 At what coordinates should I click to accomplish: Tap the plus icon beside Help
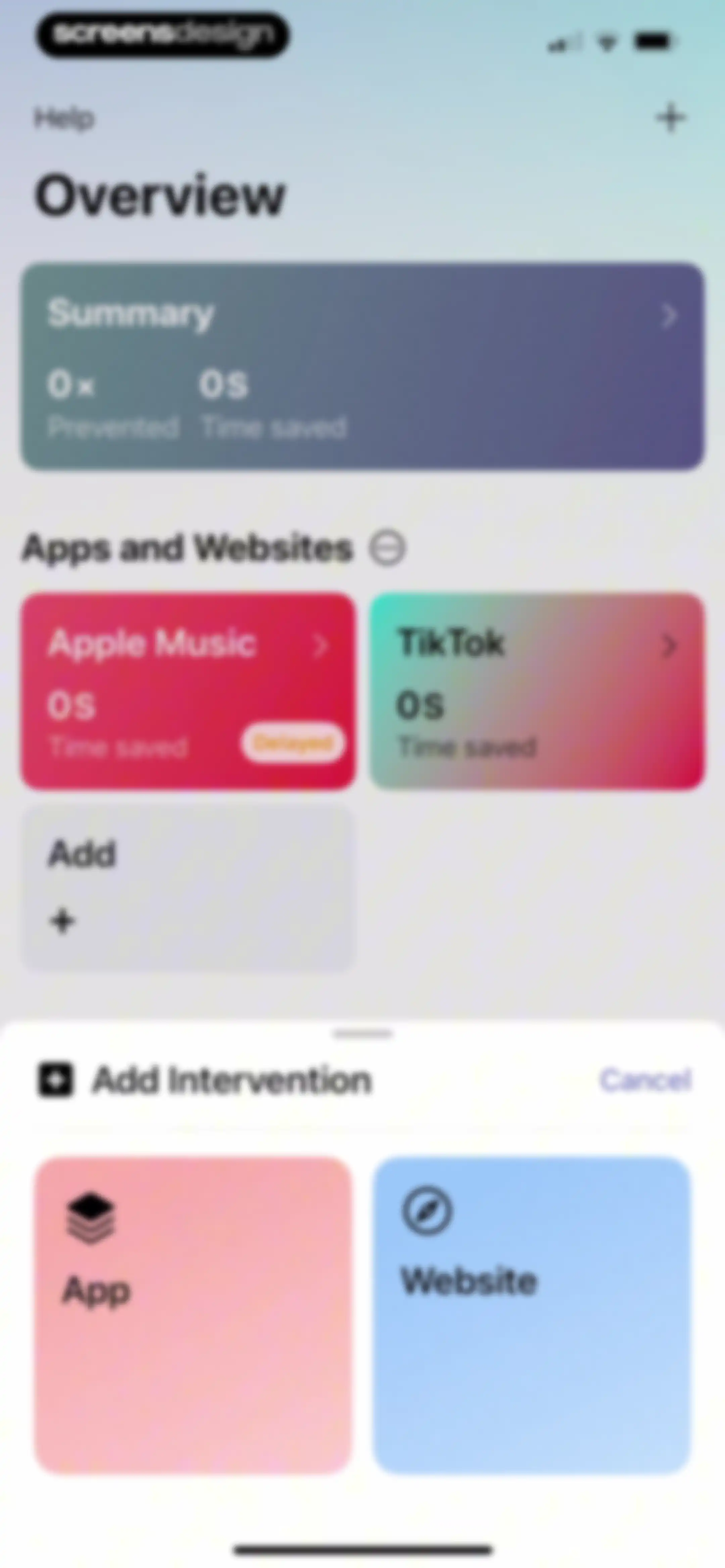(671, 118)
